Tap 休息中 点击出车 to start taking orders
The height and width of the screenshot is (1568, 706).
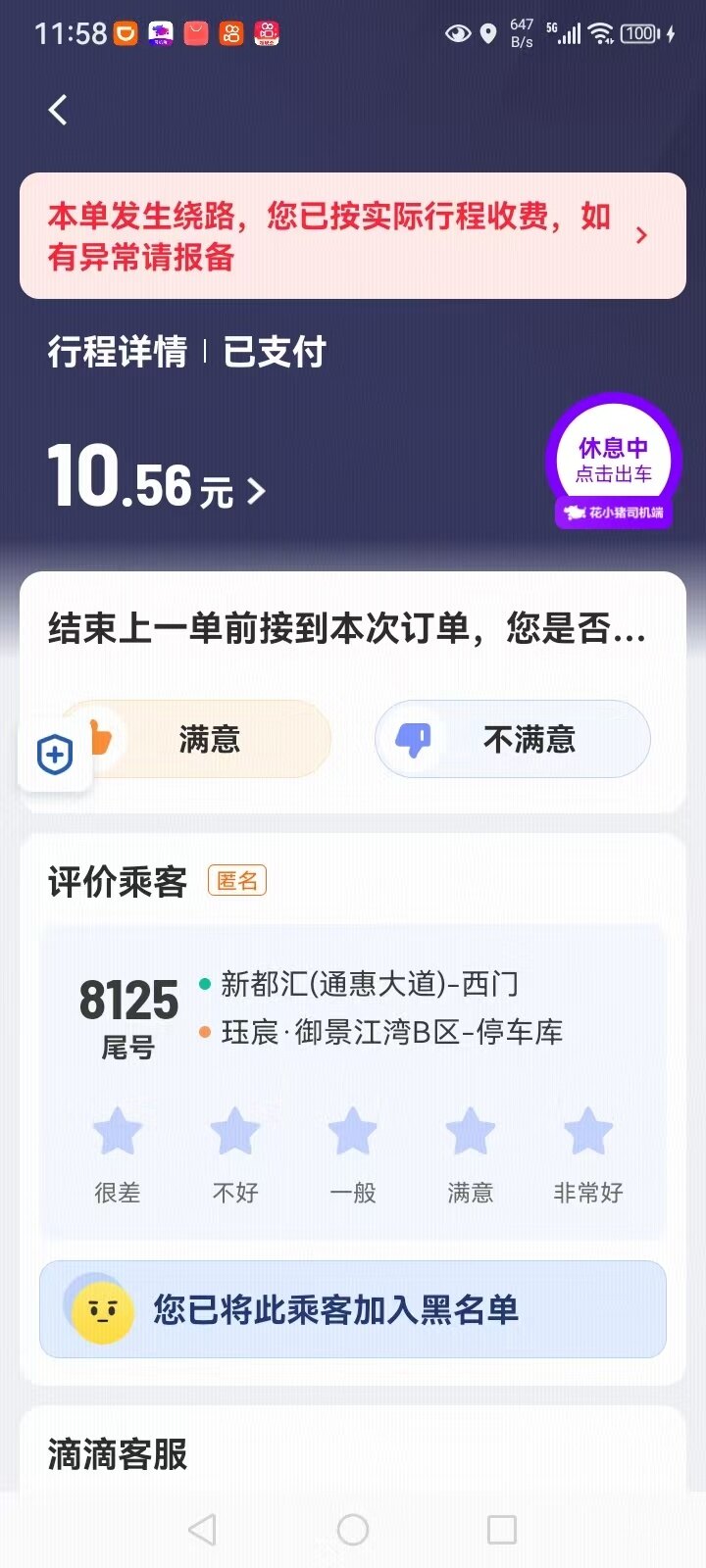point(614,461)
